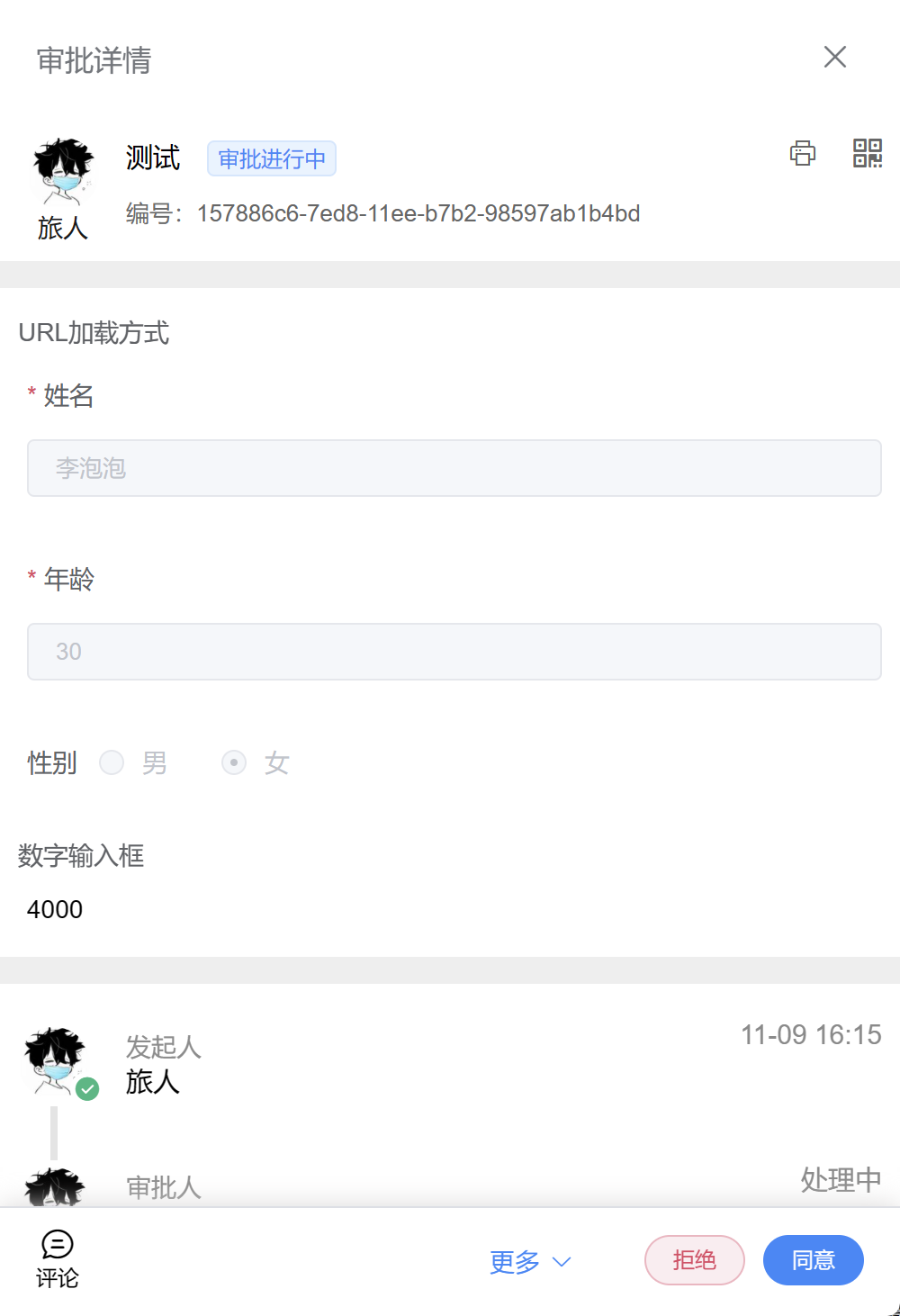This screenshot has height=1316, width=900.
Task: Reject the approval with 拒绝
Action: point(694,1260)
